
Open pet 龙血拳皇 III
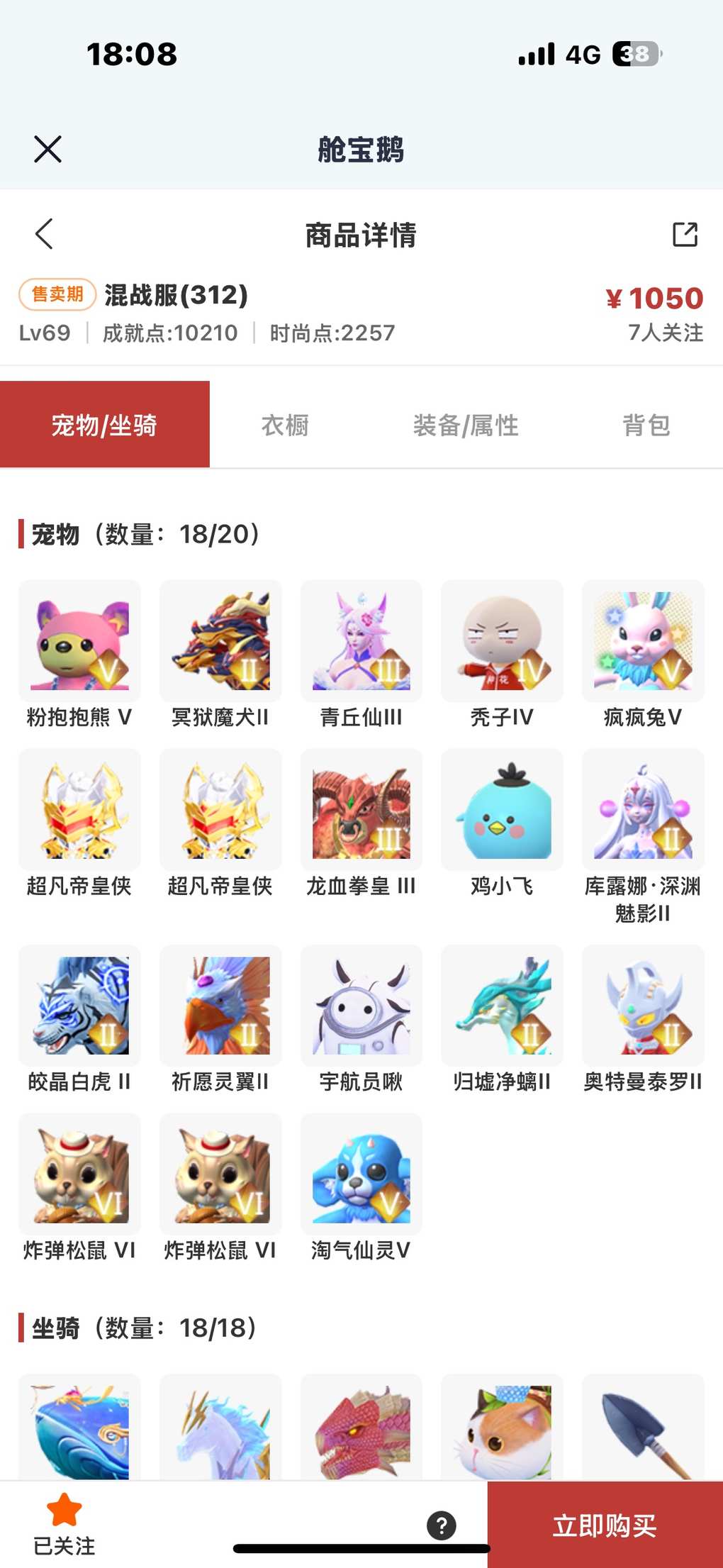[361, 811]
